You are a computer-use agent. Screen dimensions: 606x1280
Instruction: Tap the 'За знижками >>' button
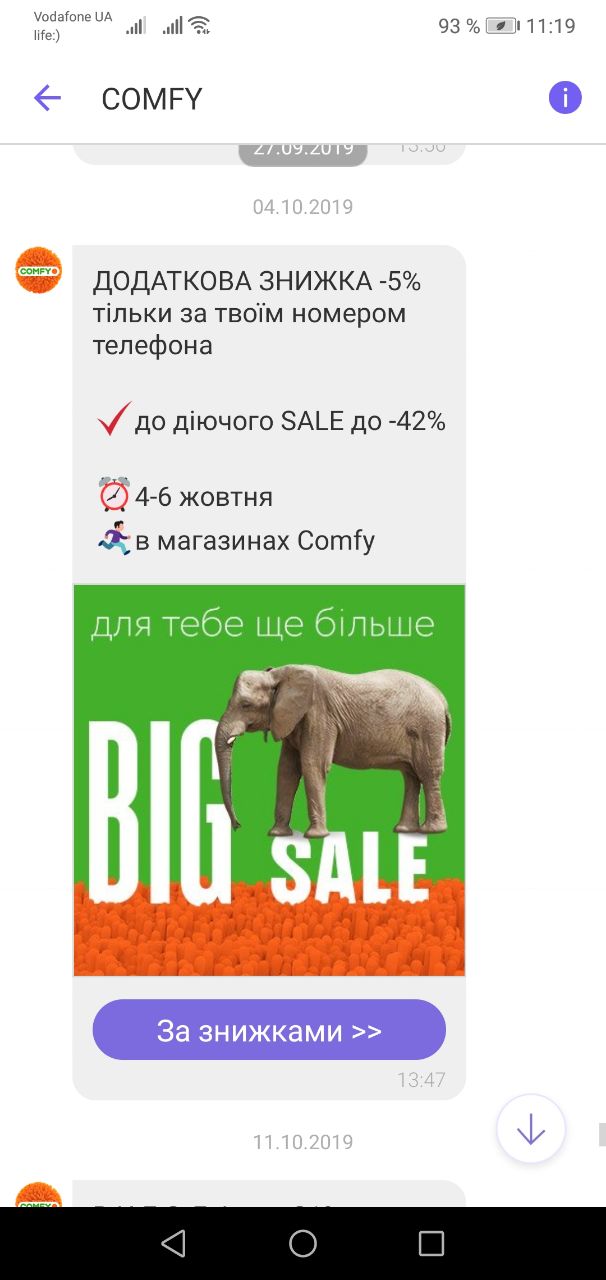(269, 1030)
